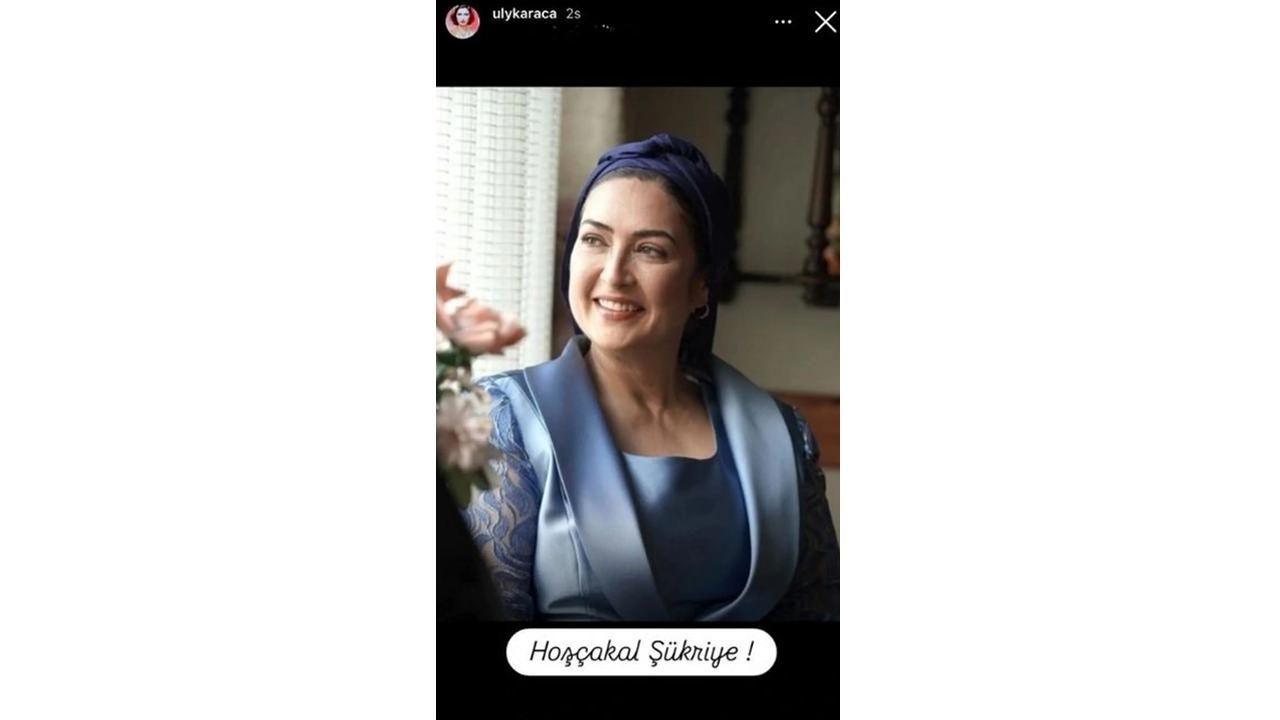This screenshot has height=720, width=1280.
Task: Tap the ulykaraca username
Action: (x=524, y=14)
